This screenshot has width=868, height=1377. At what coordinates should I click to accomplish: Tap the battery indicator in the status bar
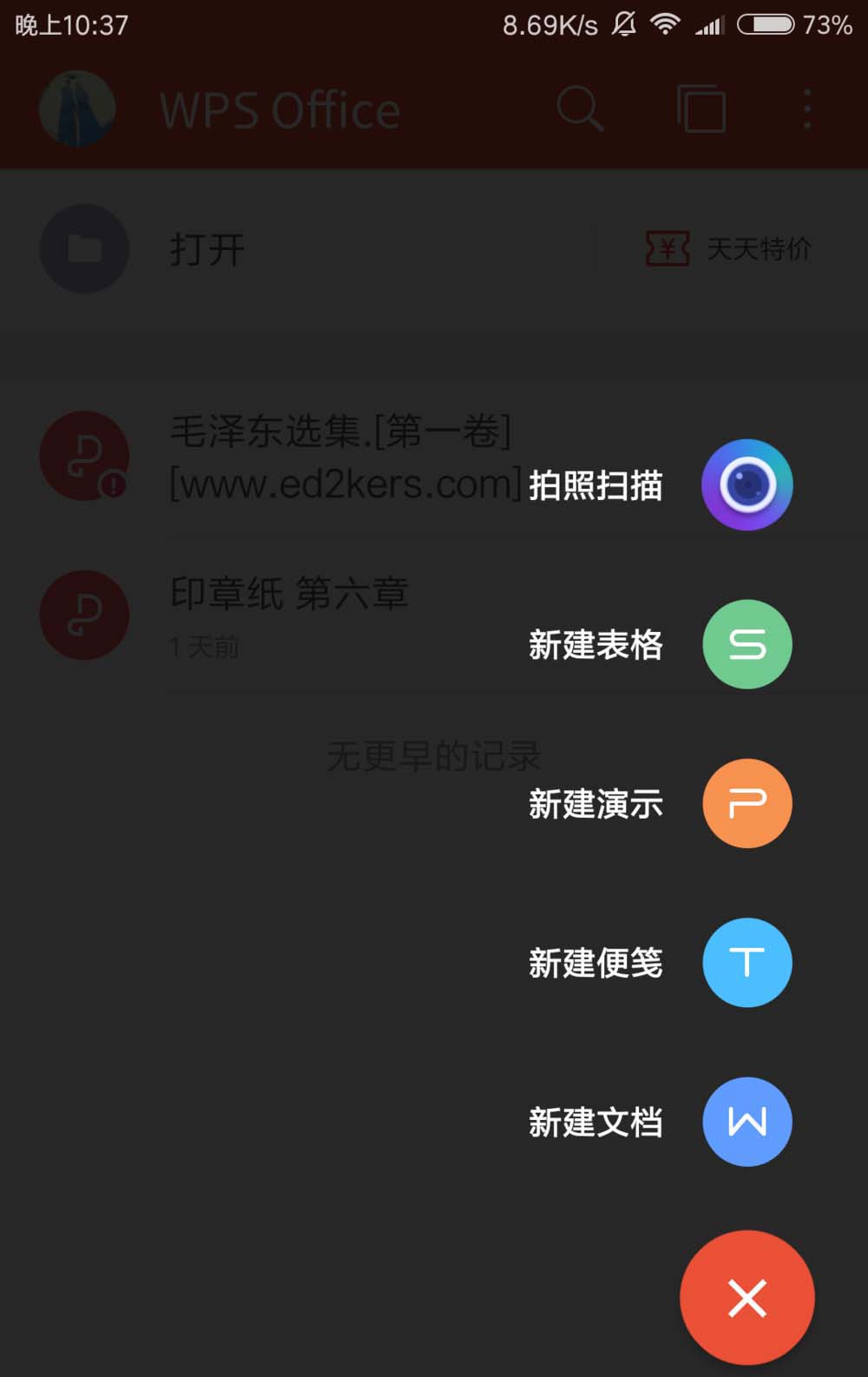point(764,25)
